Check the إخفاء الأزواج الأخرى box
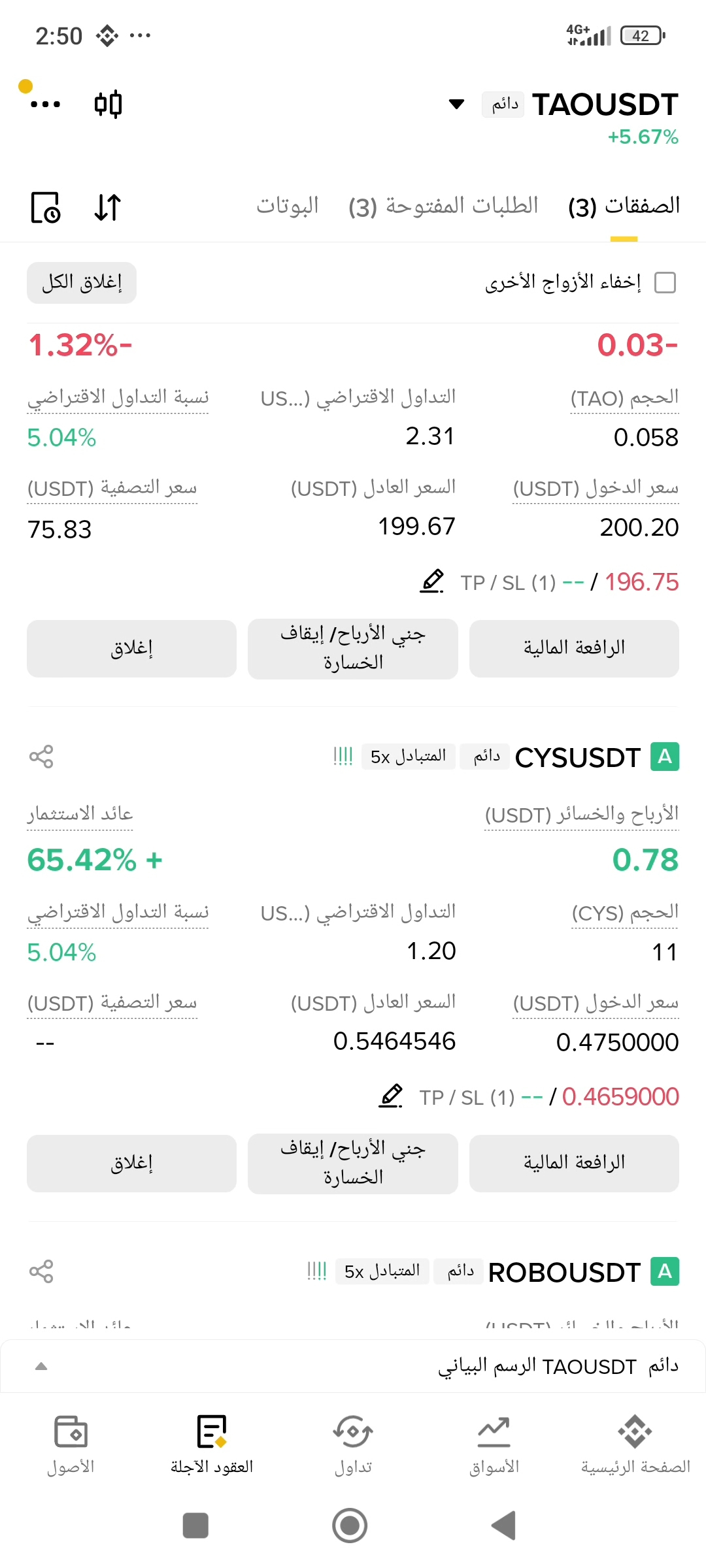The image size is (706, 1568). (x=665, y=283)
